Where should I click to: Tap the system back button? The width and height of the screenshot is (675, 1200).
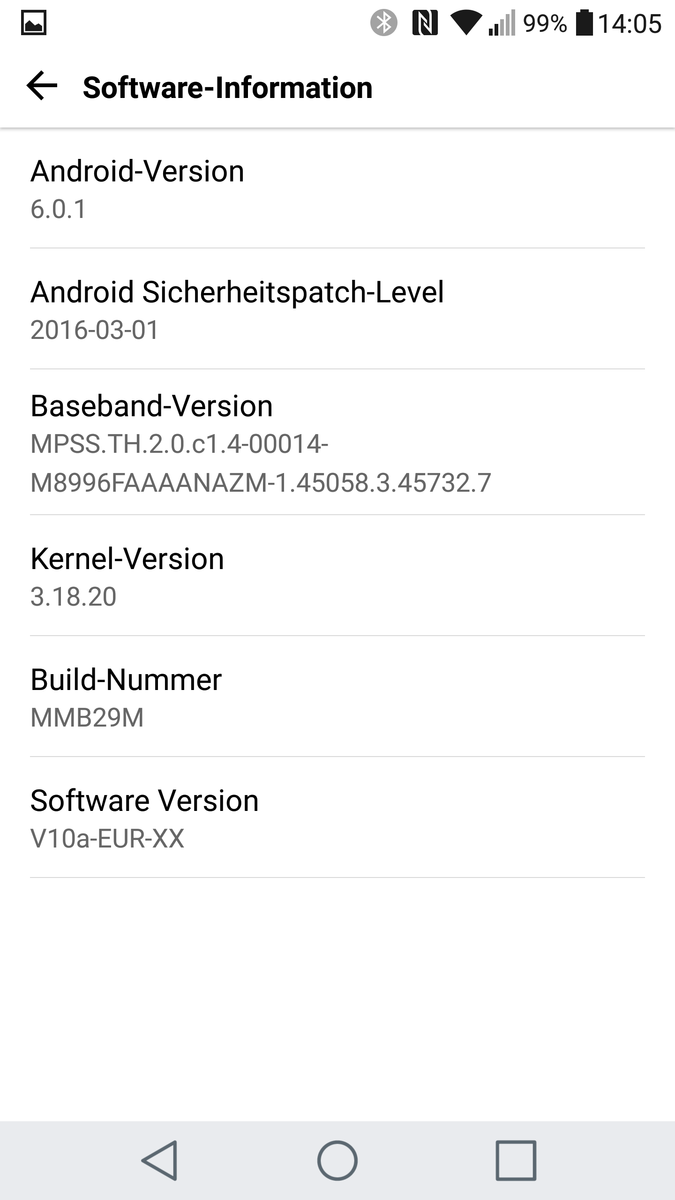point(159,1160)
